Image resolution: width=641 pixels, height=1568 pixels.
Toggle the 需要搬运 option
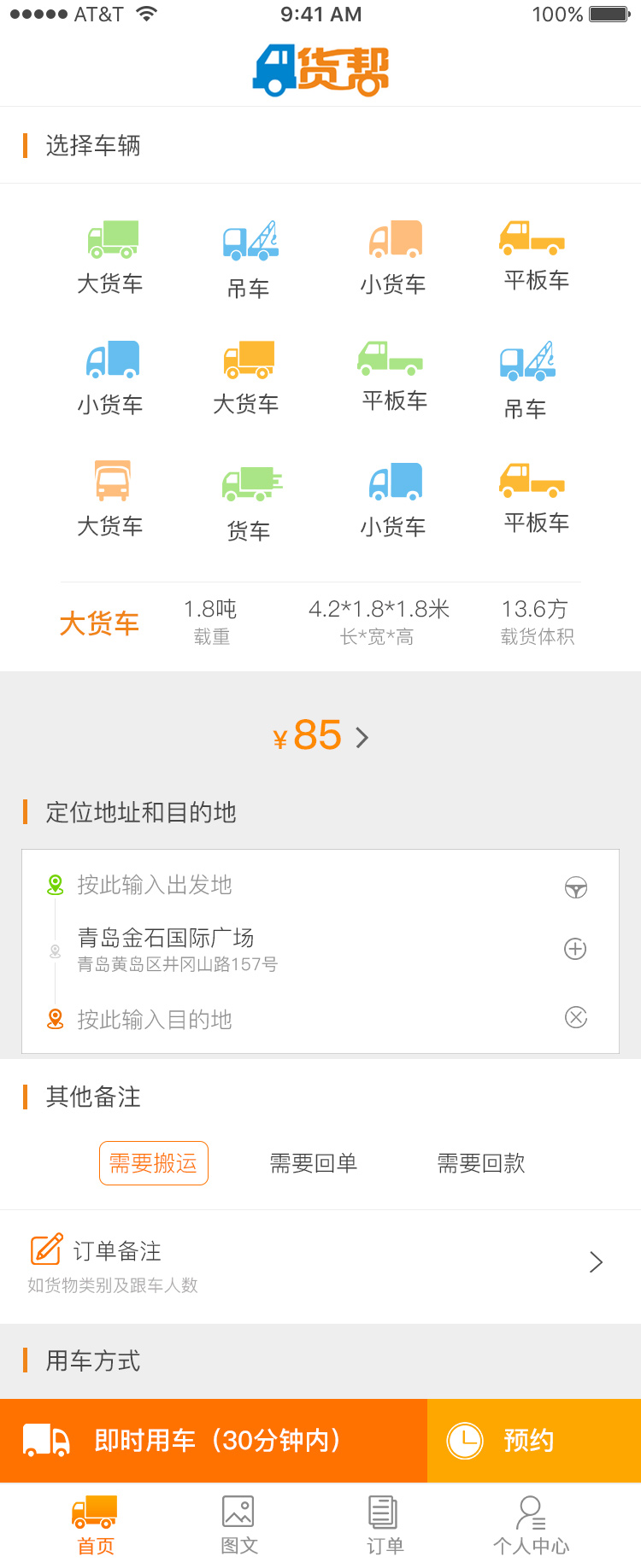[154, 1163]
